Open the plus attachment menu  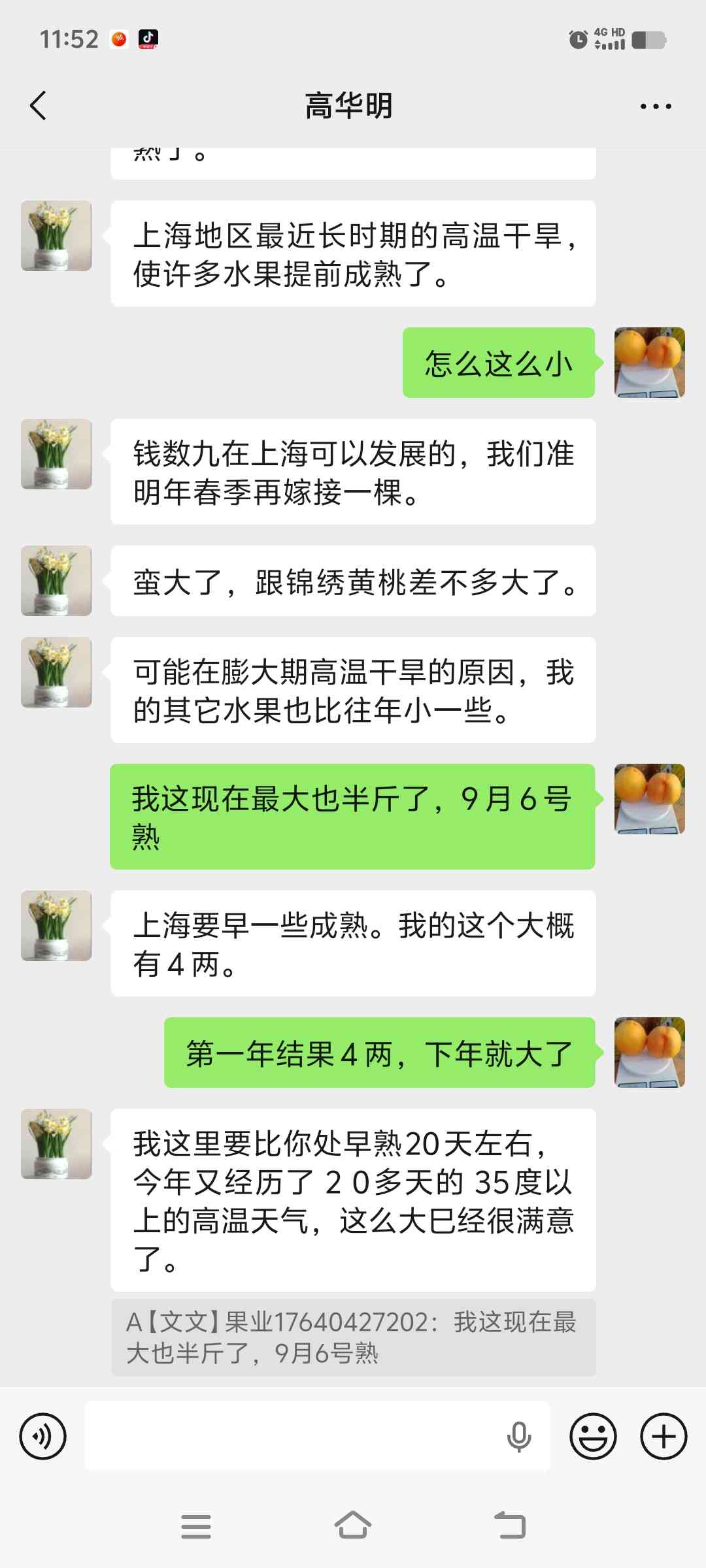(664, 1436)
